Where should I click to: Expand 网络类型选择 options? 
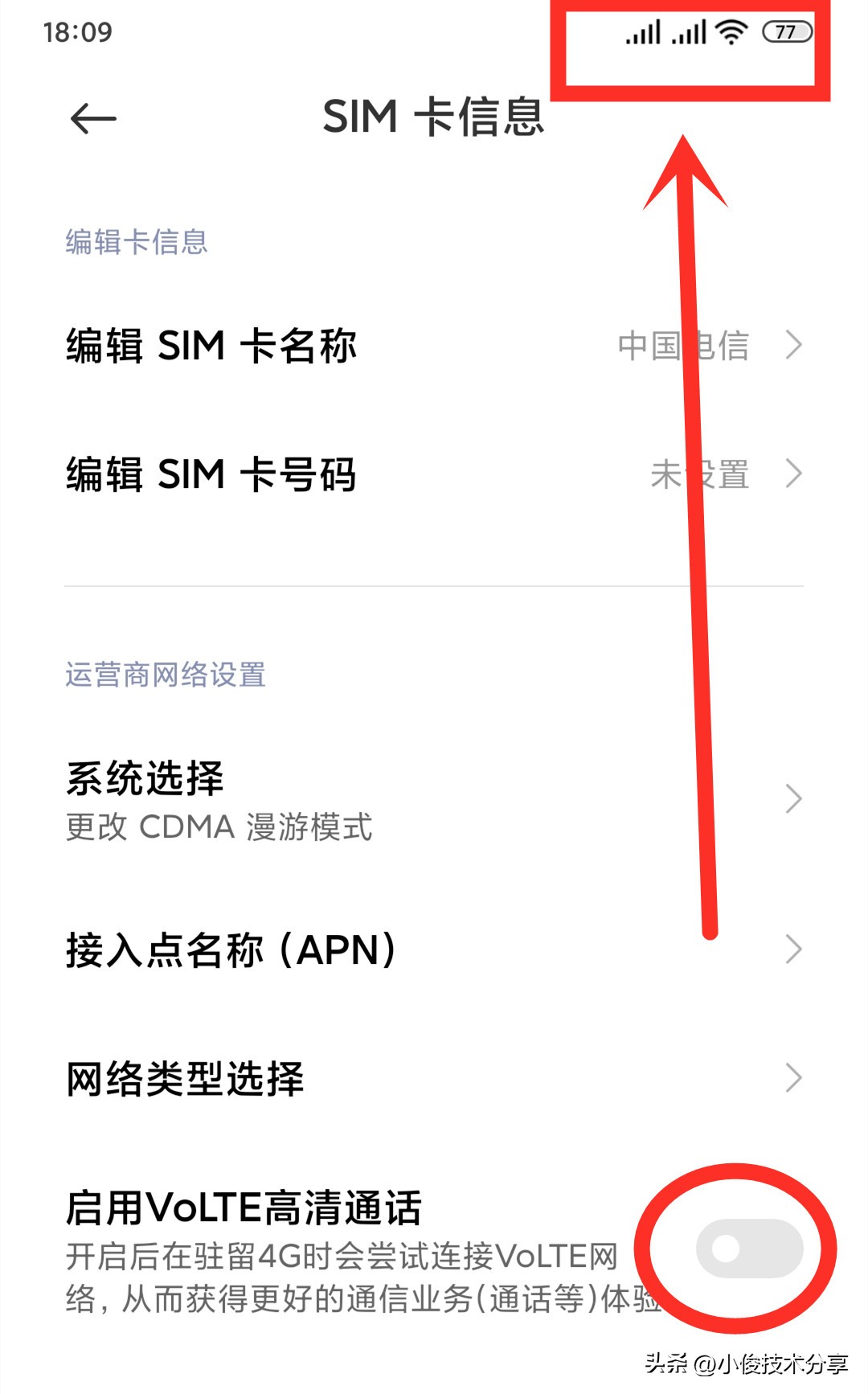[x=434, y=1077]
